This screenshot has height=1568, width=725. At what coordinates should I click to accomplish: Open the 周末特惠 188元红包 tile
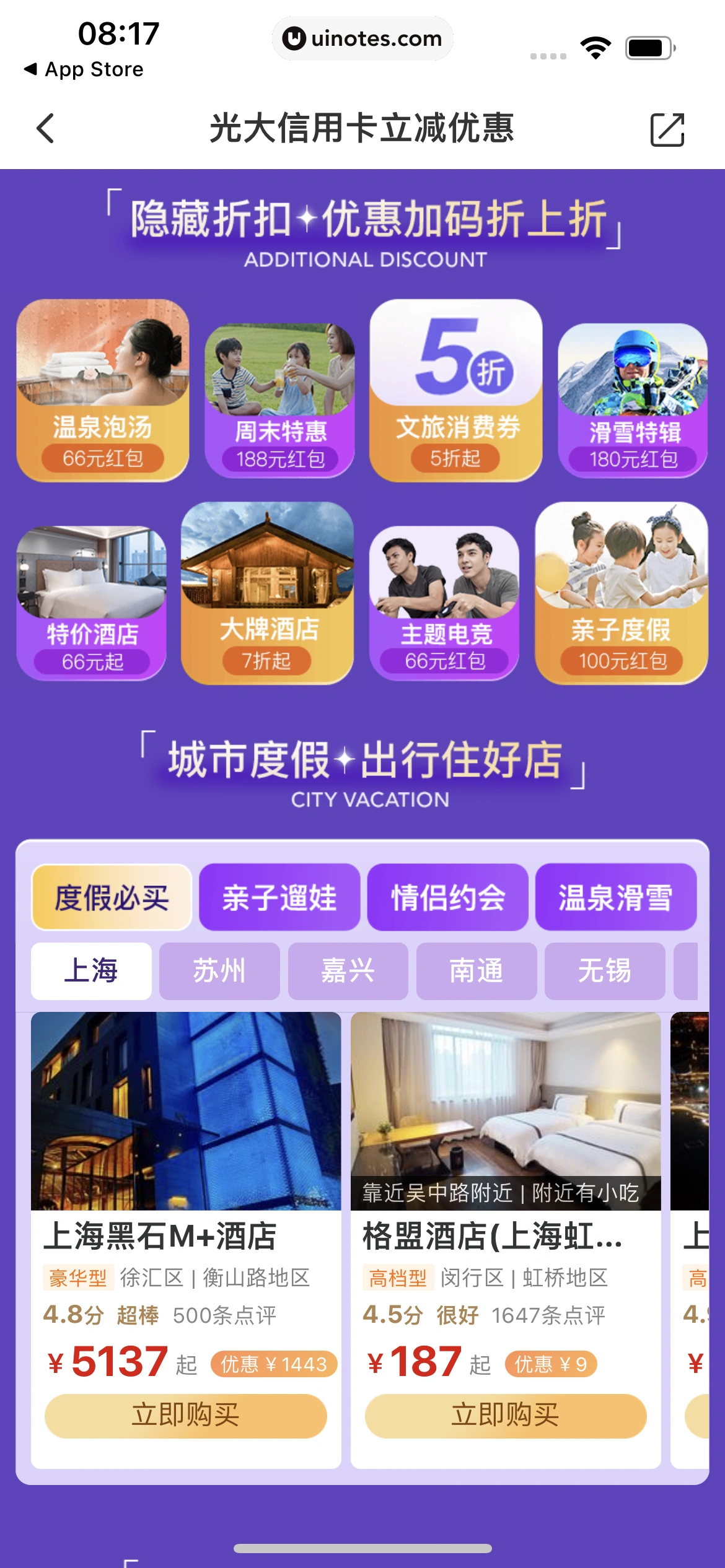279,400
